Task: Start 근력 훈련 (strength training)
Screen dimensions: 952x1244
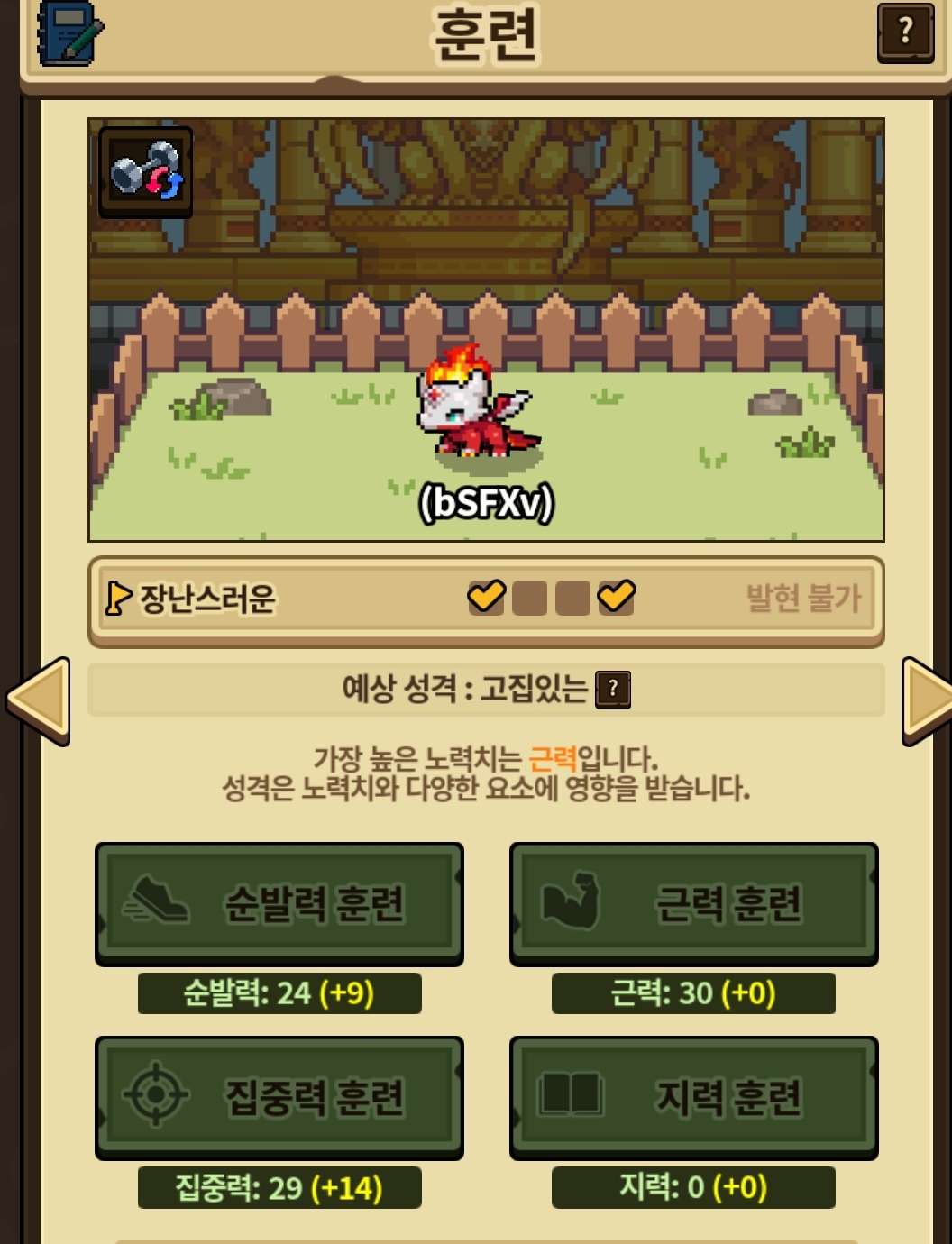Action: click(694, 904)
